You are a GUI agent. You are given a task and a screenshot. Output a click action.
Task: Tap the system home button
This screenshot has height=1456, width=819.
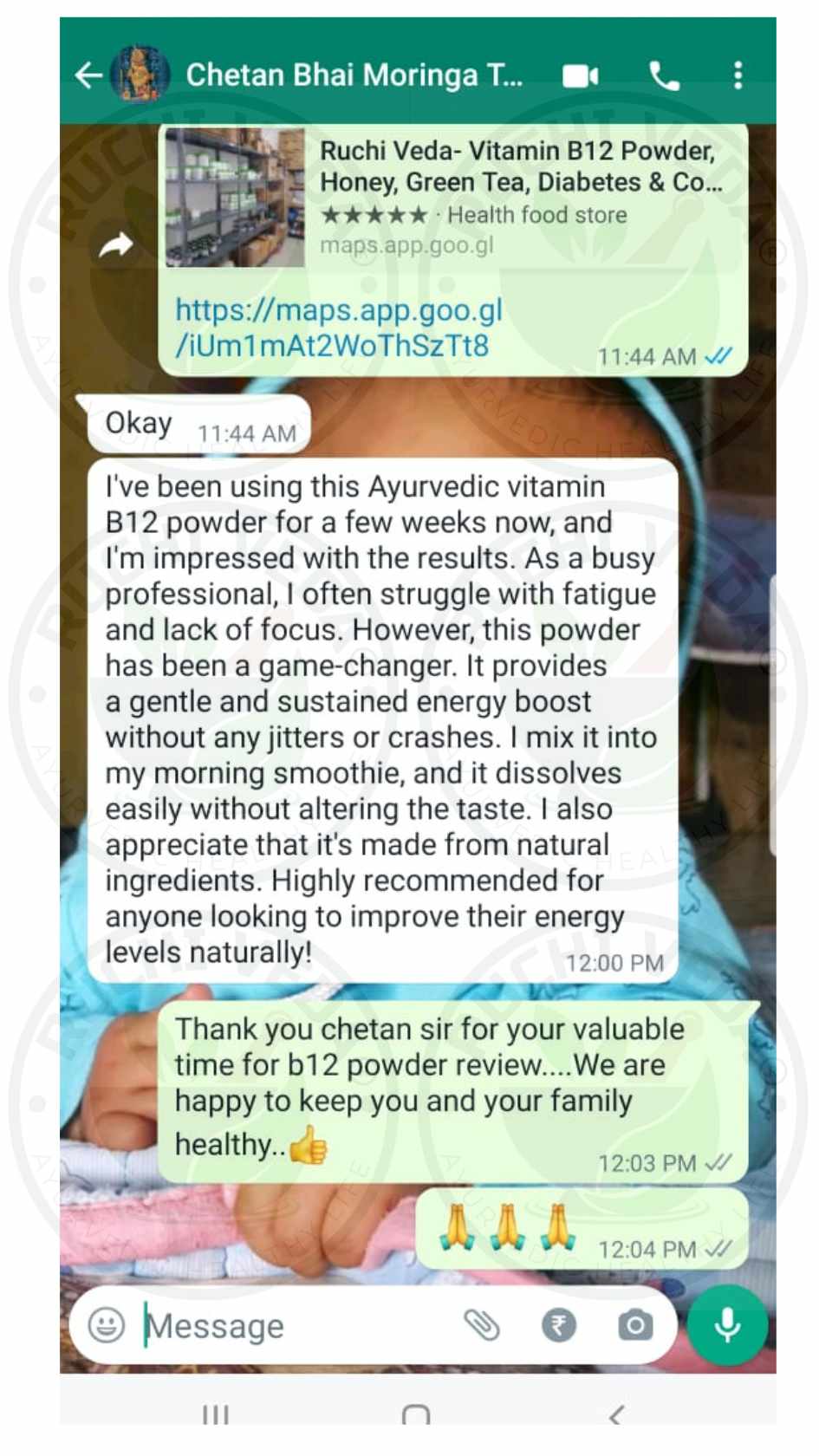(x=416, y=1416)
